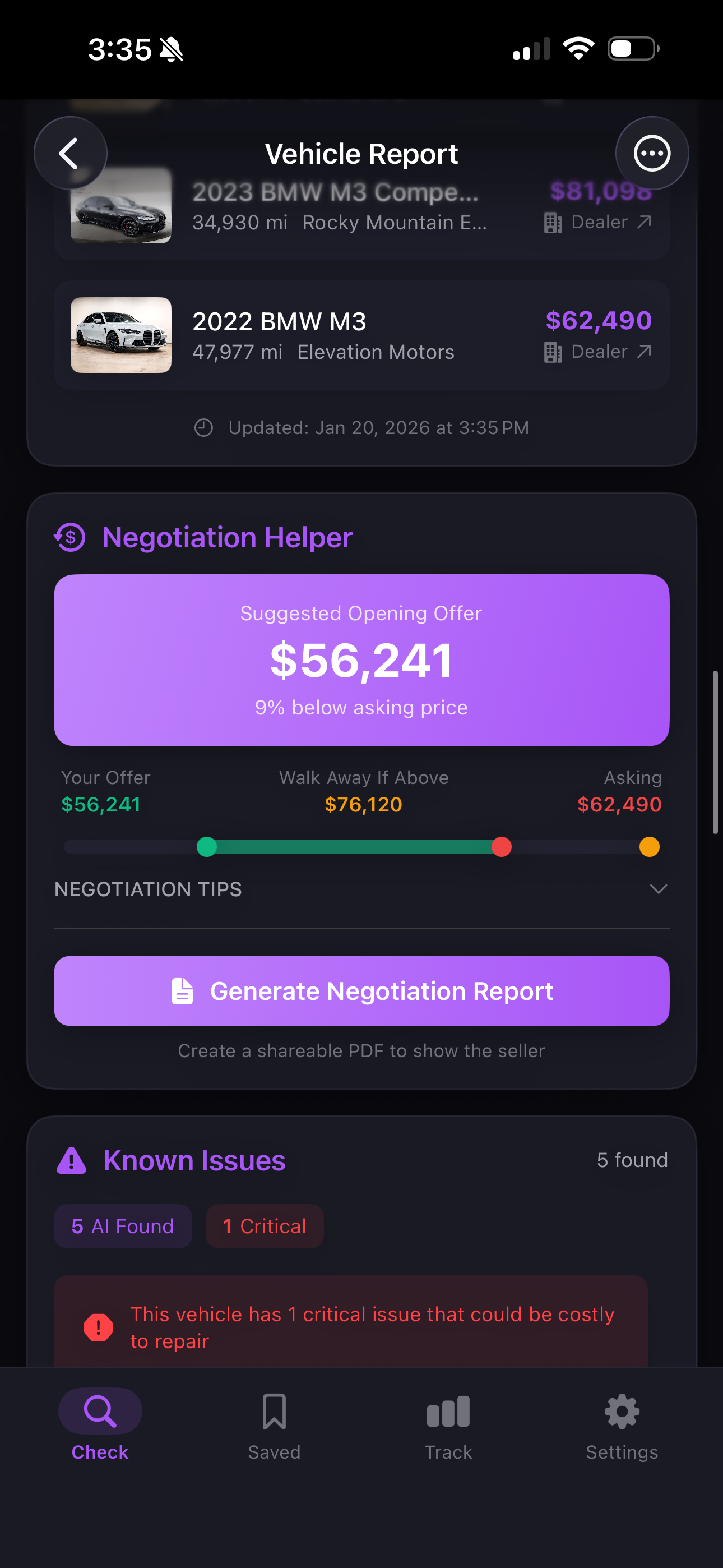Viewport: 723px width, 1568px height.
Task: Tap the clock icon next to Updated timestamp
Action: click(x=203, y=428)
